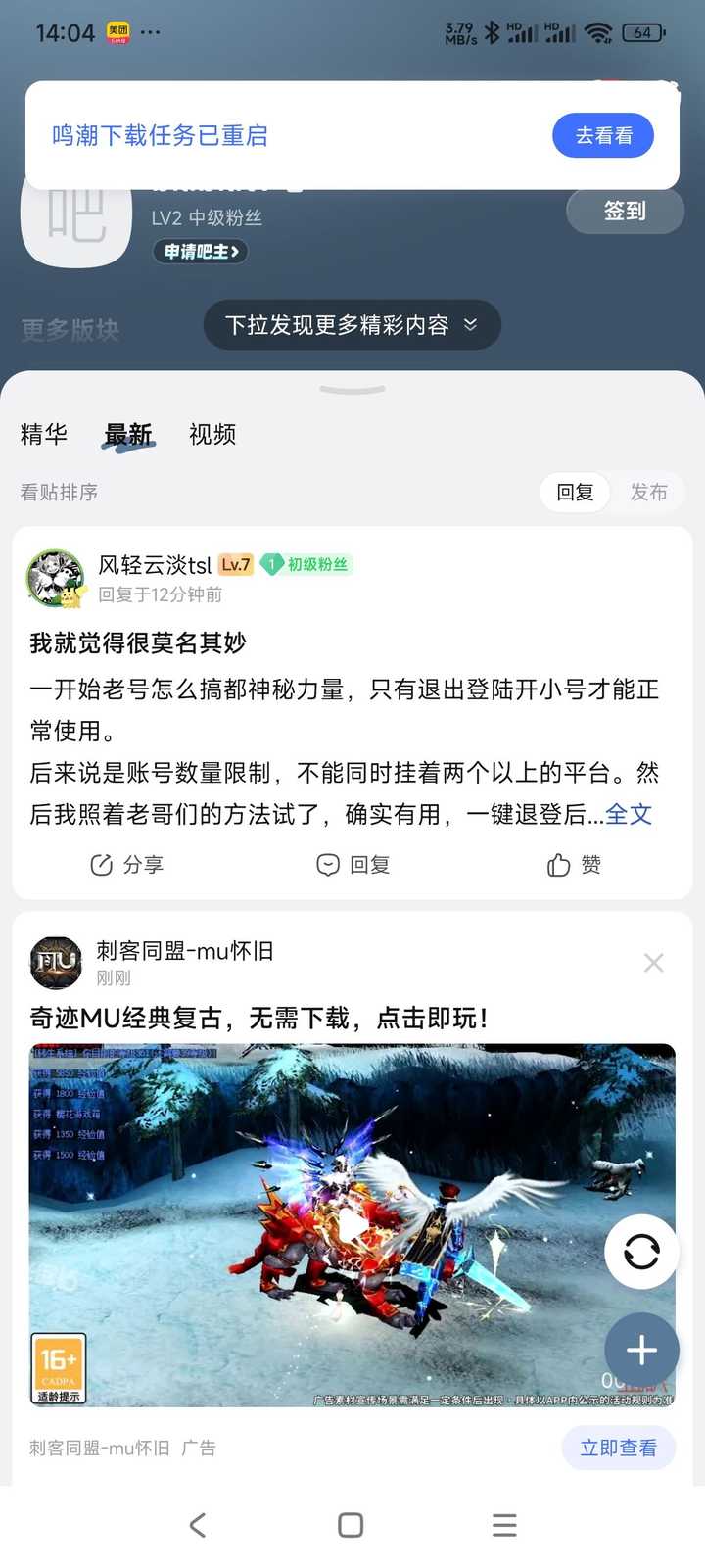Switch sorting to 发布

(648, 493)
